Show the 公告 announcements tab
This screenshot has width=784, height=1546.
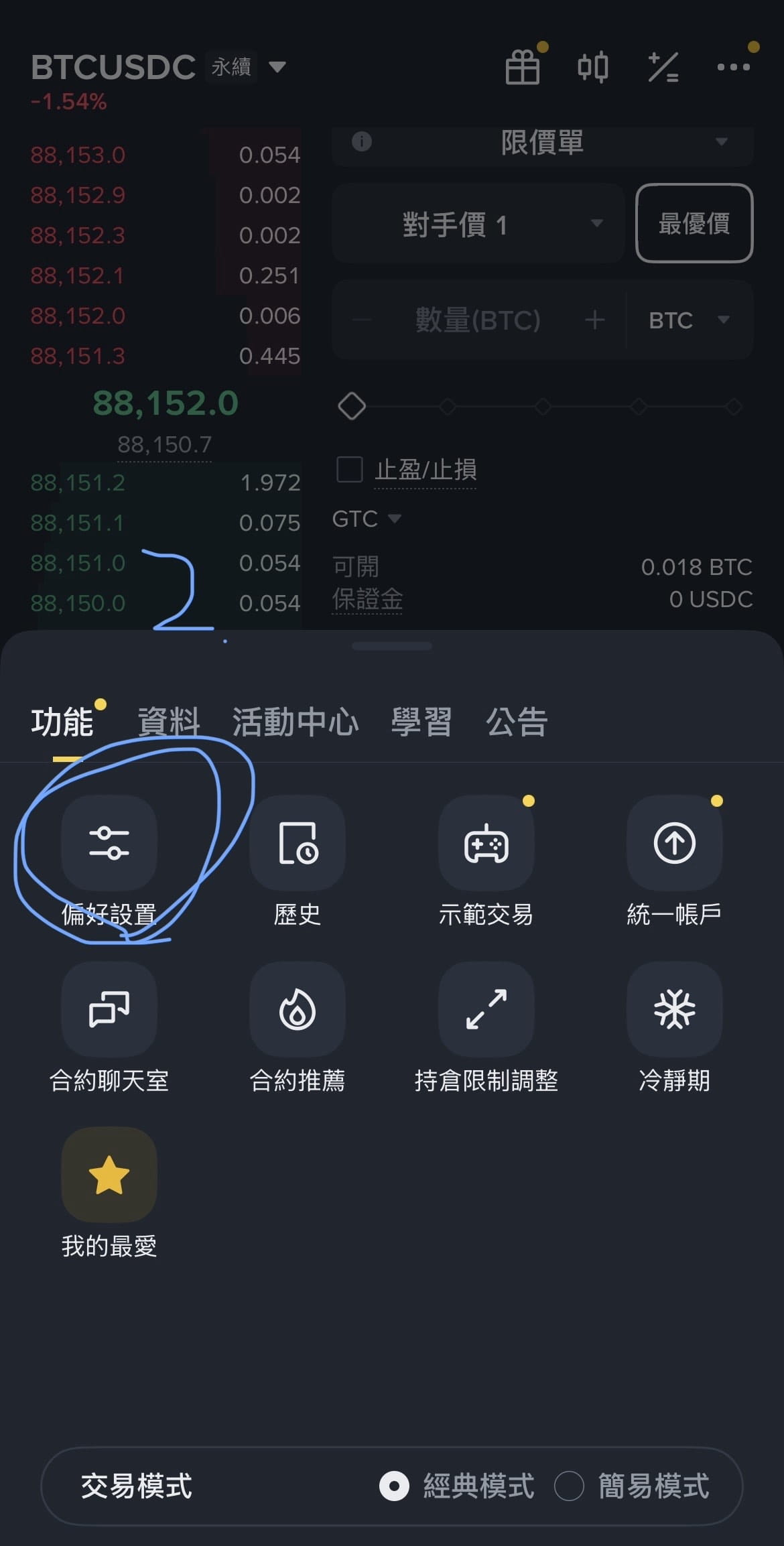517,722
